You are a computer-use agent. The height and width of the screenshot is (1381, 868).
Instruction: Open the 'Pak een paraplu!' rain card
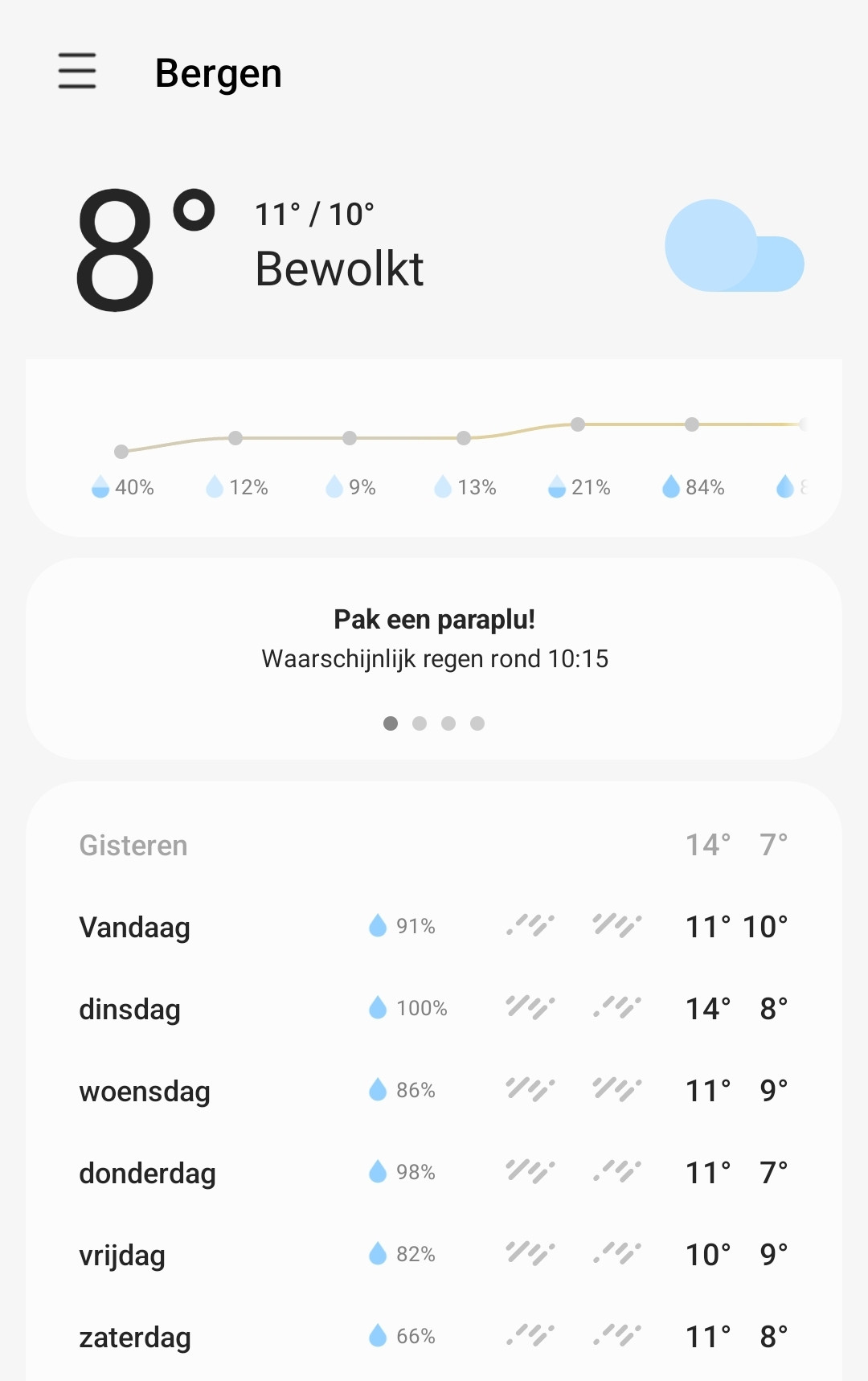click(434, 639)
